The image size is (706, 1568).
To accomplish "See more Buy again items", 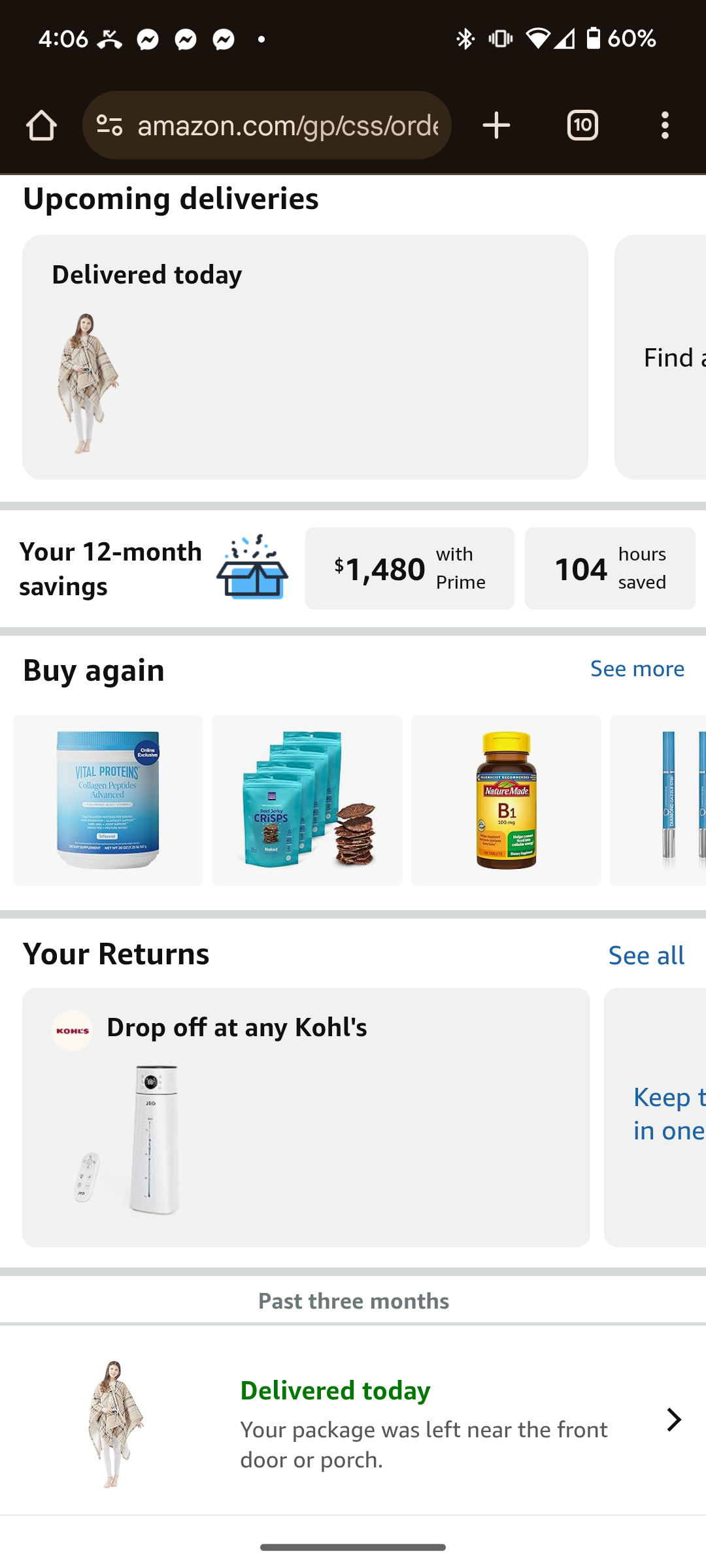I will pyautogui.click(x=637, y=669).
